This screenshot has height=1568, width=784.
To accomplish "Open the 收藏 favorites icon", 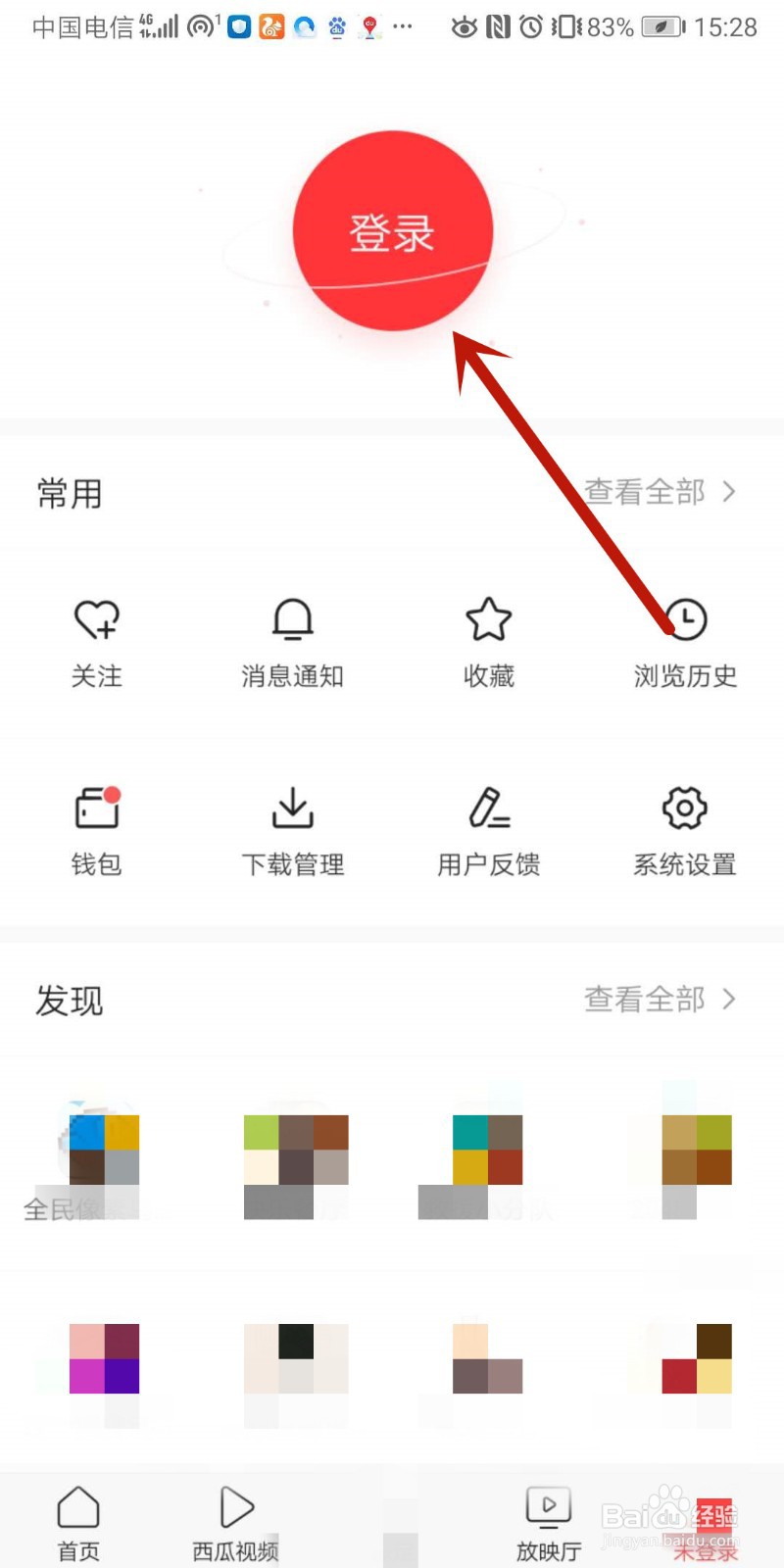I will tap(488, 637).
